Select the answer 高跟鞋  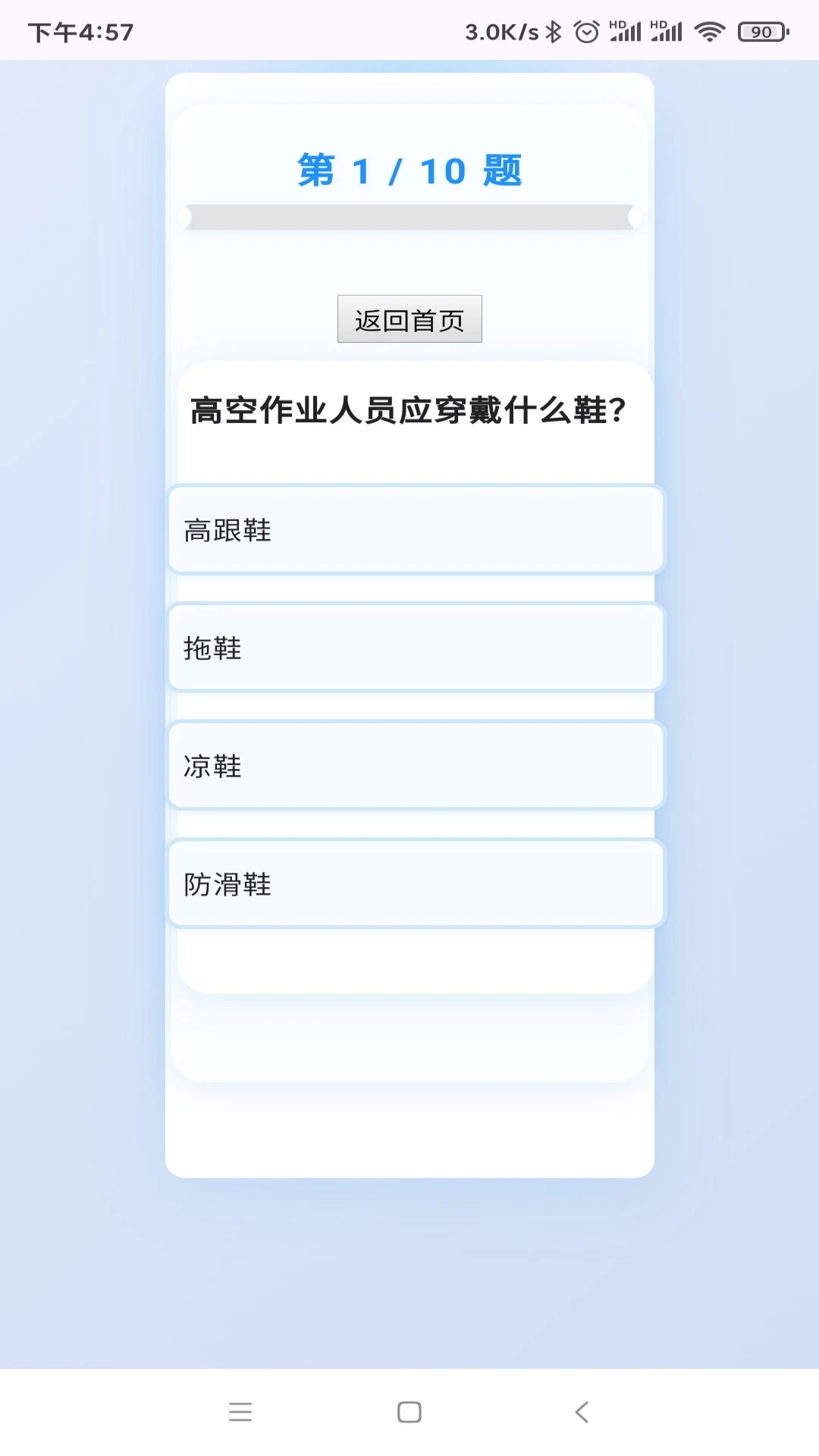[416, 530]
